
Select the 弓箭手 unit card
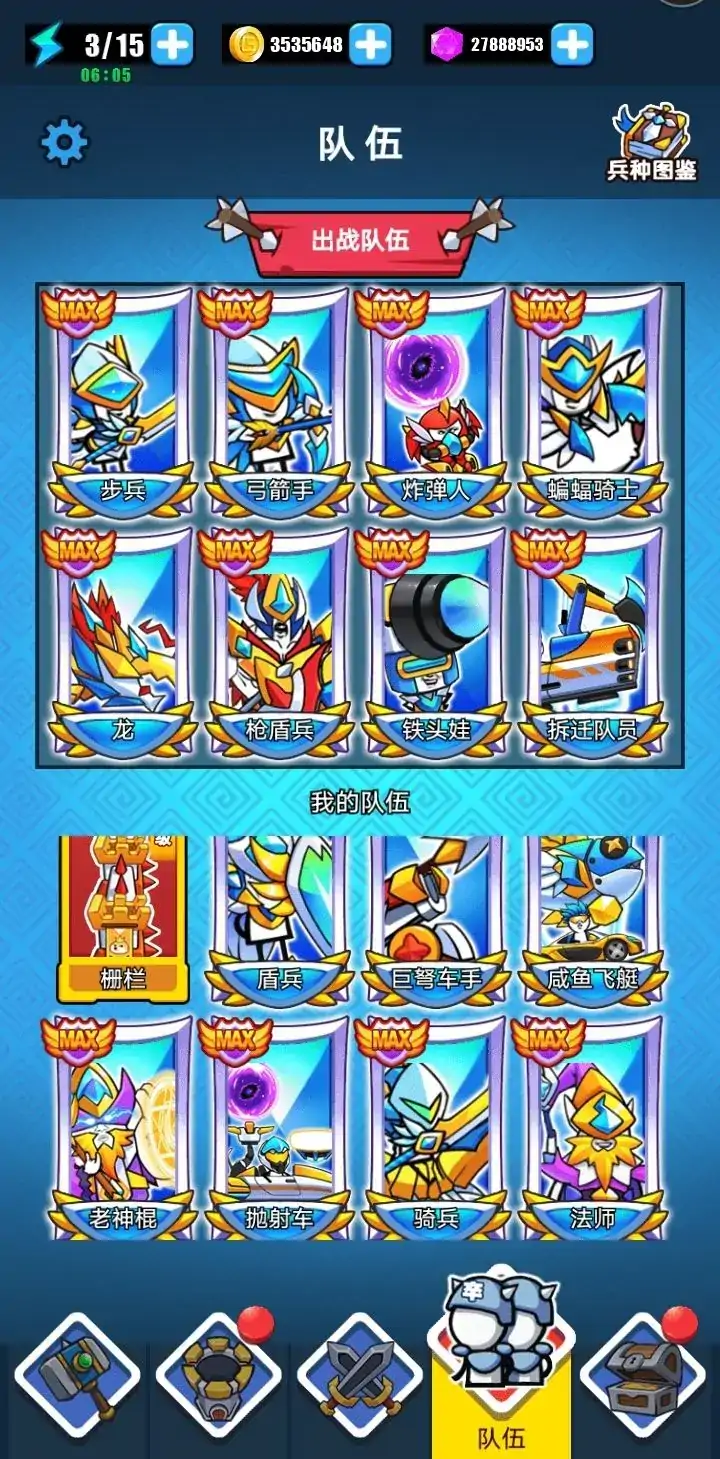pyautogui.click(x=280, y=400)
